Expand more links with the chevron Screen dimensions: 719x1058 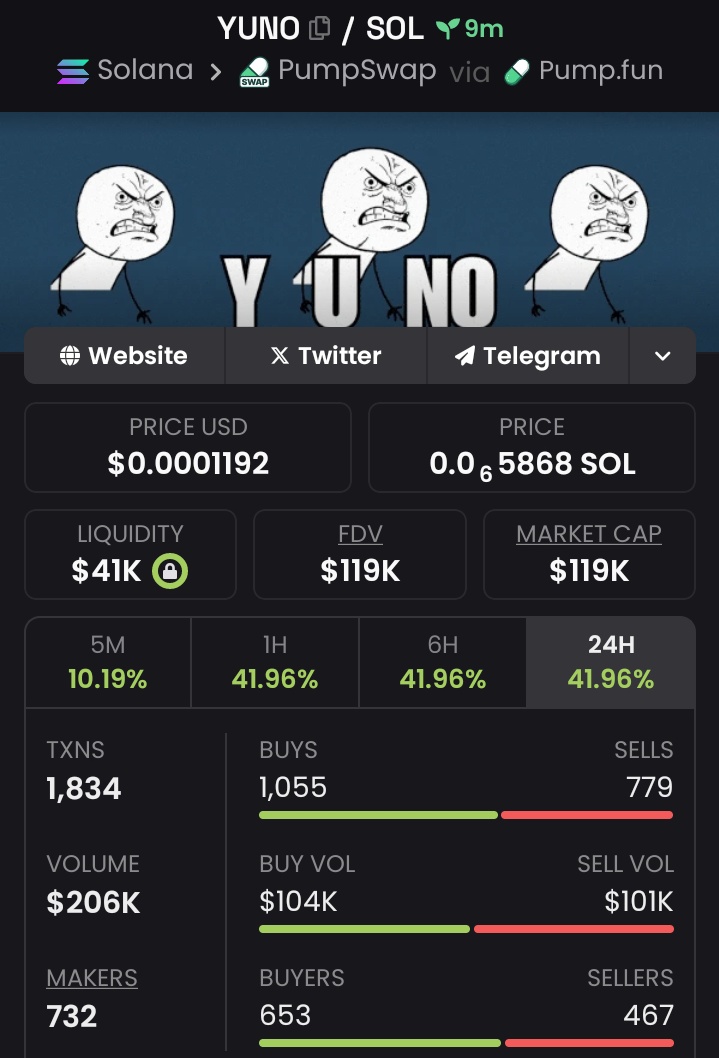click(662, 356)
